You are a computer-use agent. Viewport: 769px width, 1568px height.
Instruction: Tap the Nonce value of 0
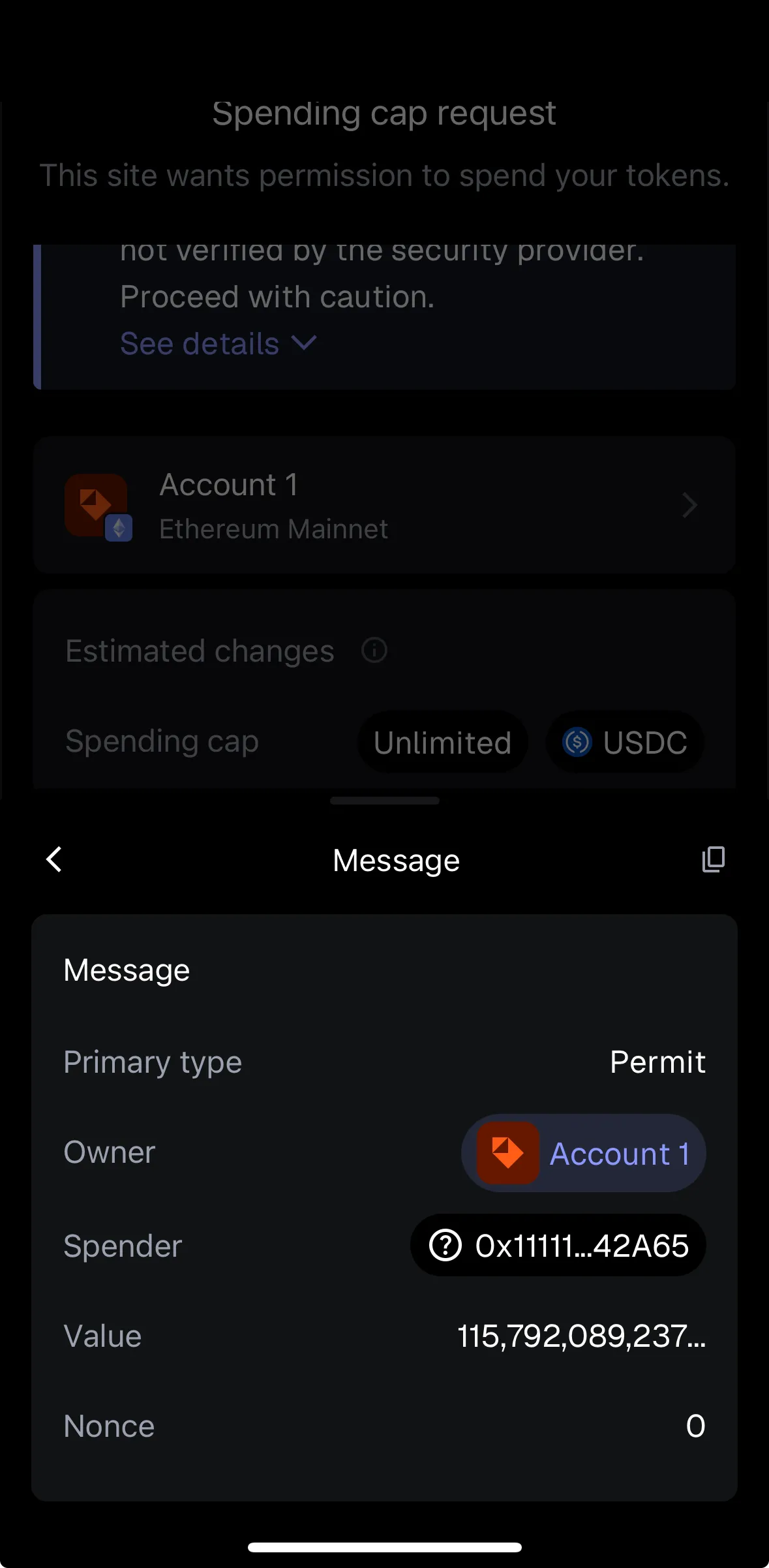click(695, 1426)
